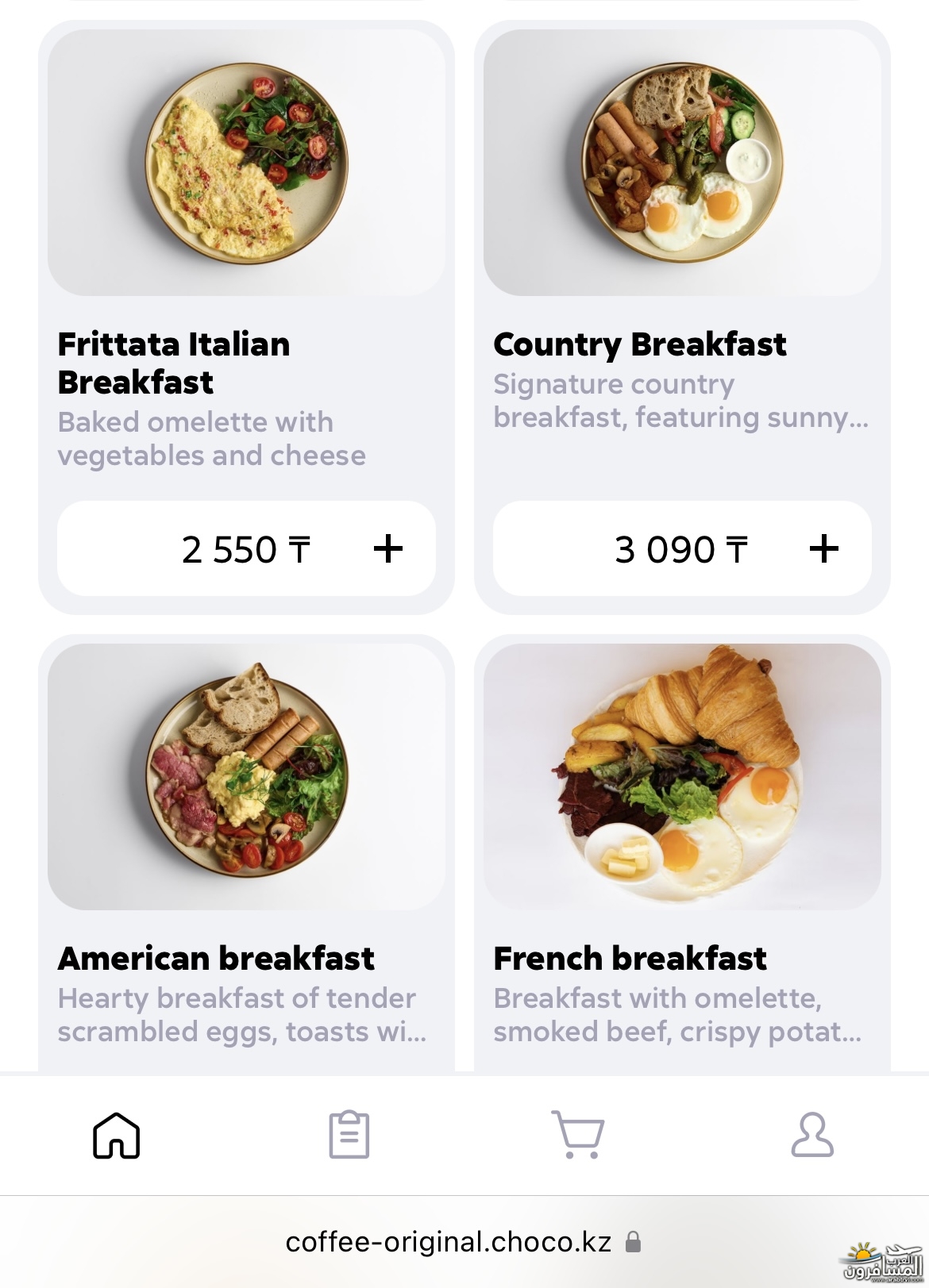
Task: Go to the home tab
Action: pyautogui.click(x=117, y=1135)
